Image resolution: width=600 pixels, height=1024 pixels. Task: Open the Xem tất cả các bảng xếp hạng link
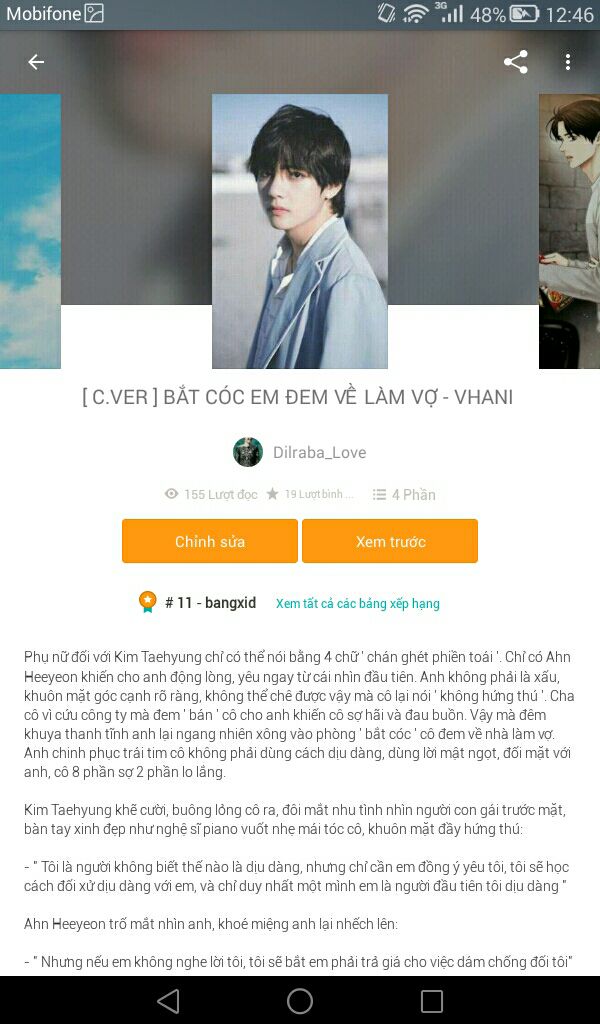pyautogui.click(x=358, y=603)
